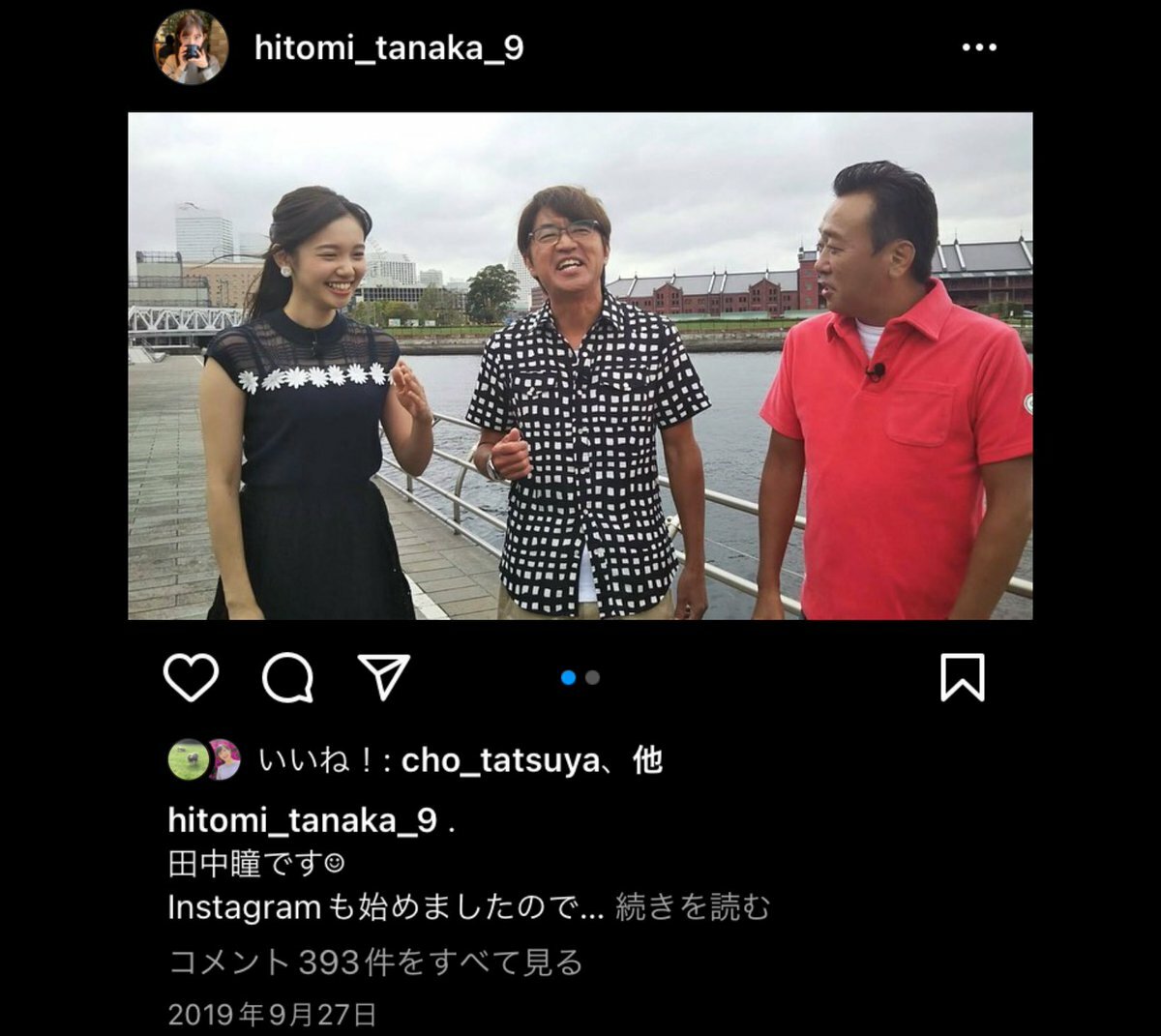Bookmark this post
This screenshot has width=1161, height=1036.
point(962,677)
